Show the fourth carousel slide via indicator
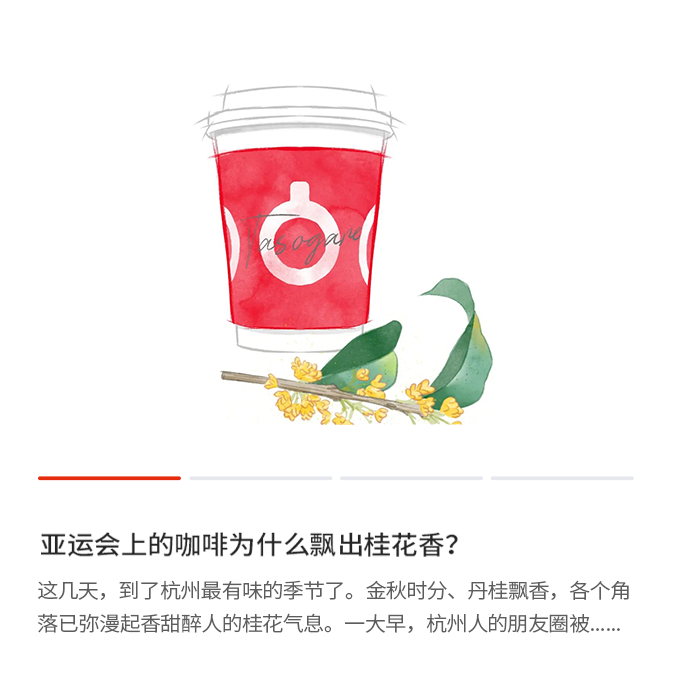This screenshot has height=694, width=674. tap(561, 478)
